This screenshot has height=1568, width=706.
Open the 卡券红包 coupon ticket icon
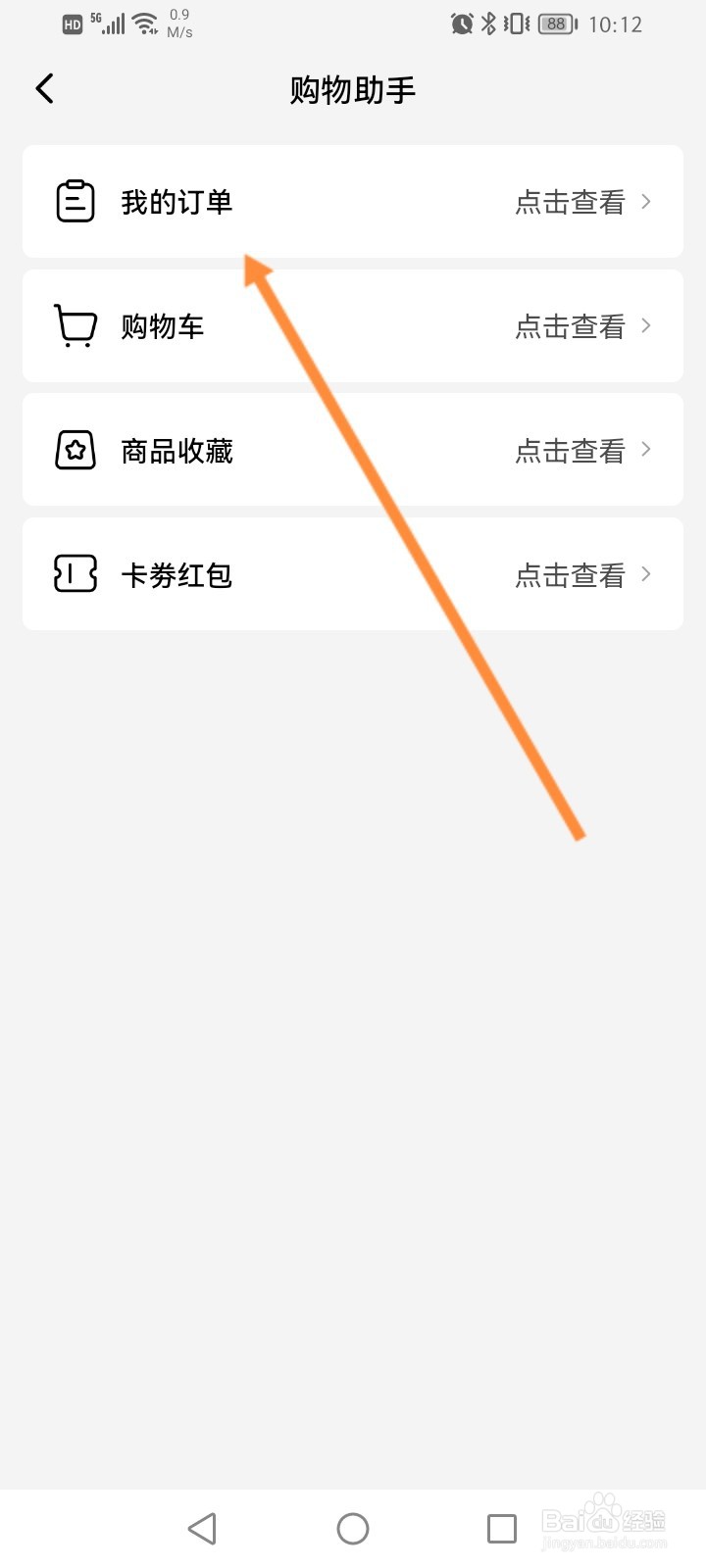75,574
